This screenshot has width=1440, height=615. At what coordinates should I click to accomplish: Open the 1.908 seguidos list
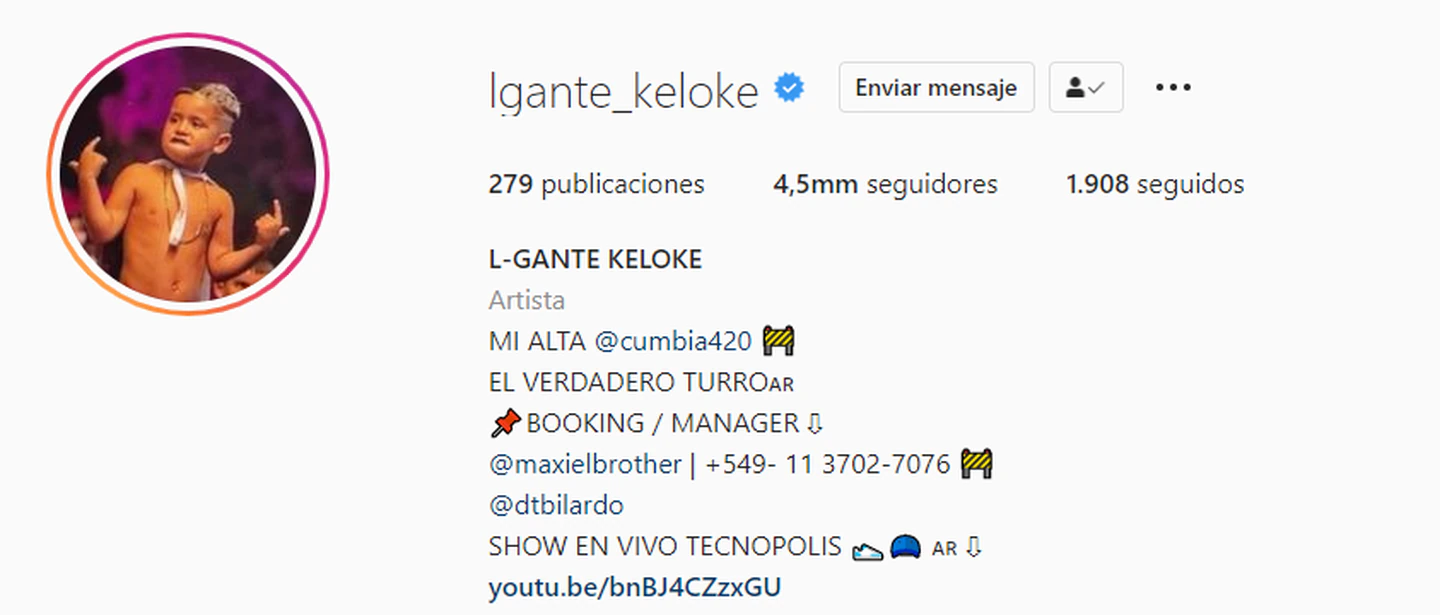(x=1155, y=184)
